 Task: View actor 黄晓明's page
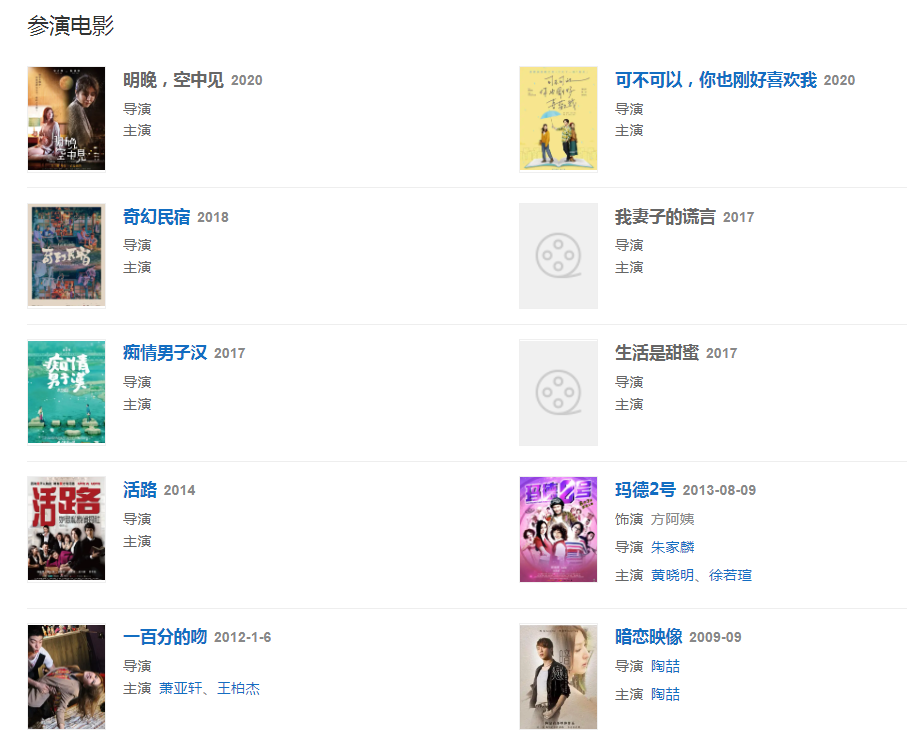pyautogui.click(x=672, y=575)
